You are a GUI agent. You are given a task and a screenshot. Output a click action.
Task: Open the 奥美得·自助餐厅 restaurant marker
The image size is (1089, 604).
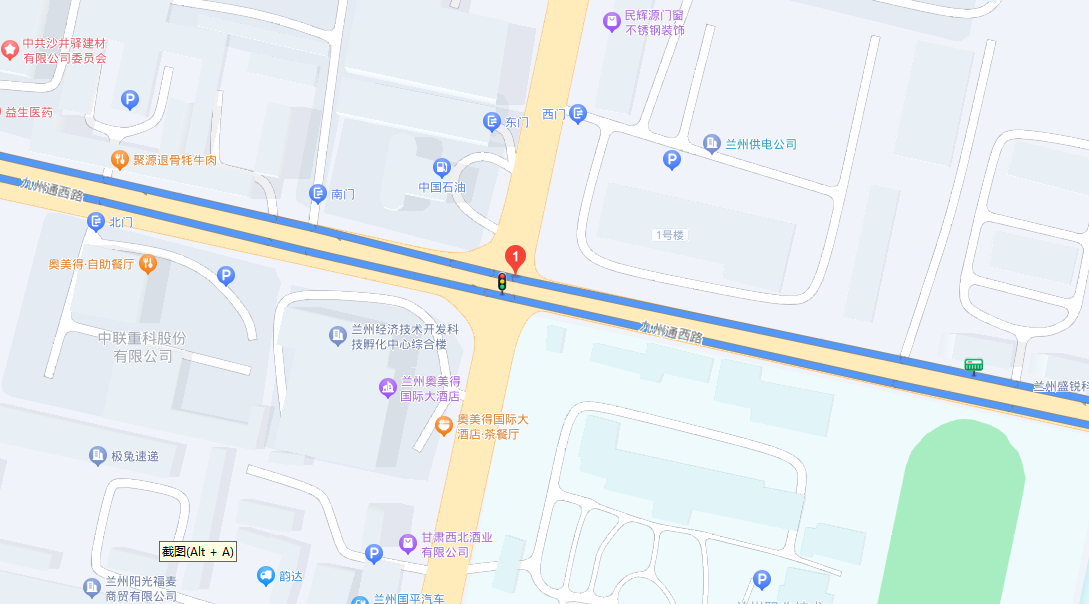[x=148, y=264]
